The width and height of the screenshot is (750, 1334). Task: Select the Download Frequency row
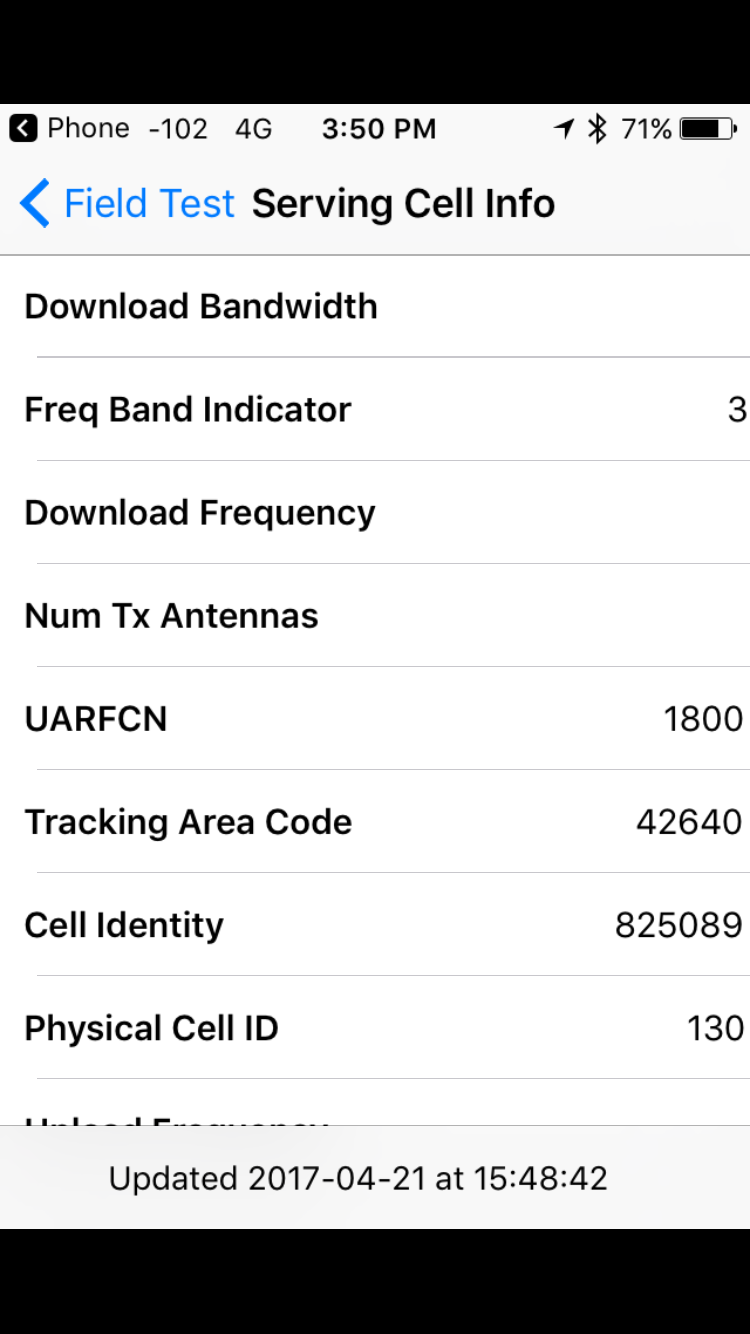(x=375, y=512)
